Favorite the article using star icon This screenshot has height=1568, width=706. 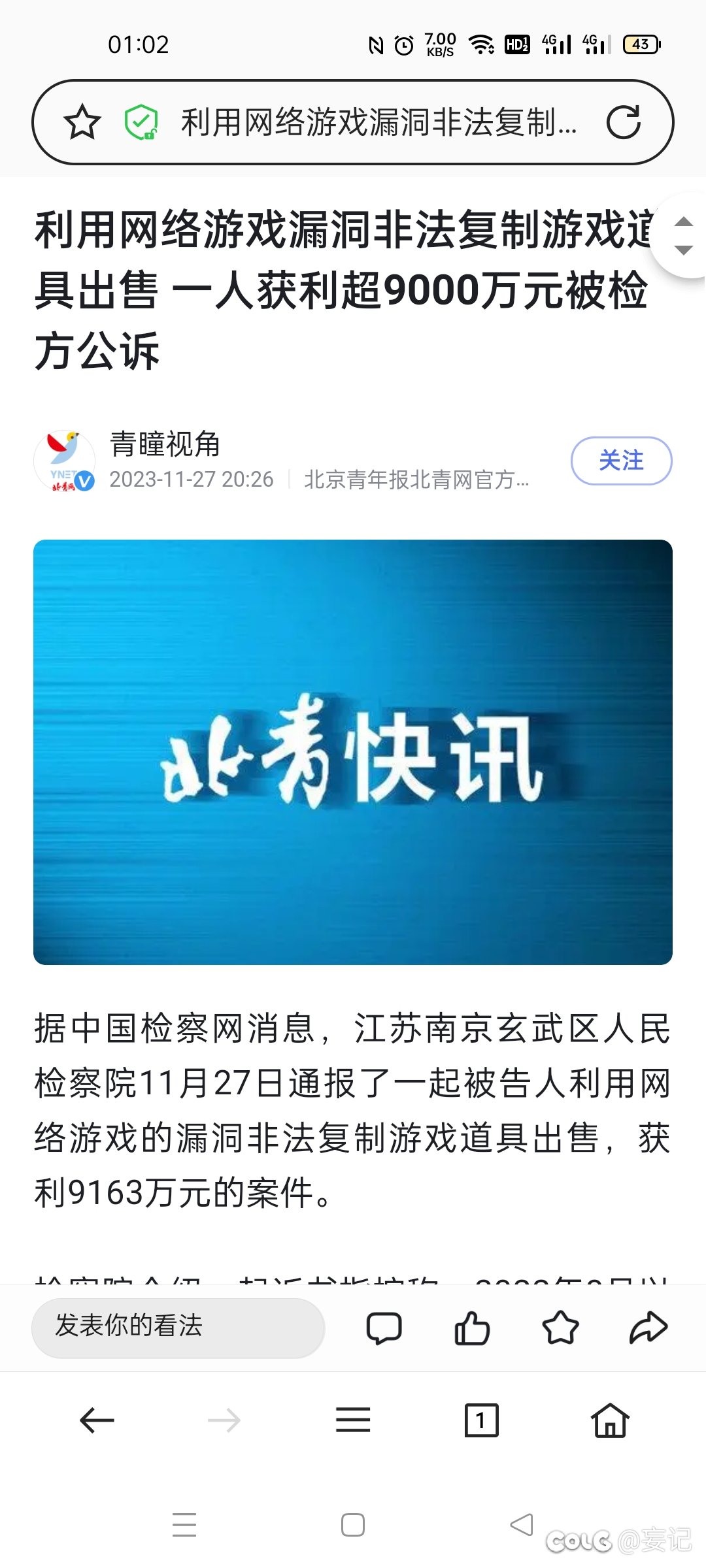click(x=560, y=1327)
